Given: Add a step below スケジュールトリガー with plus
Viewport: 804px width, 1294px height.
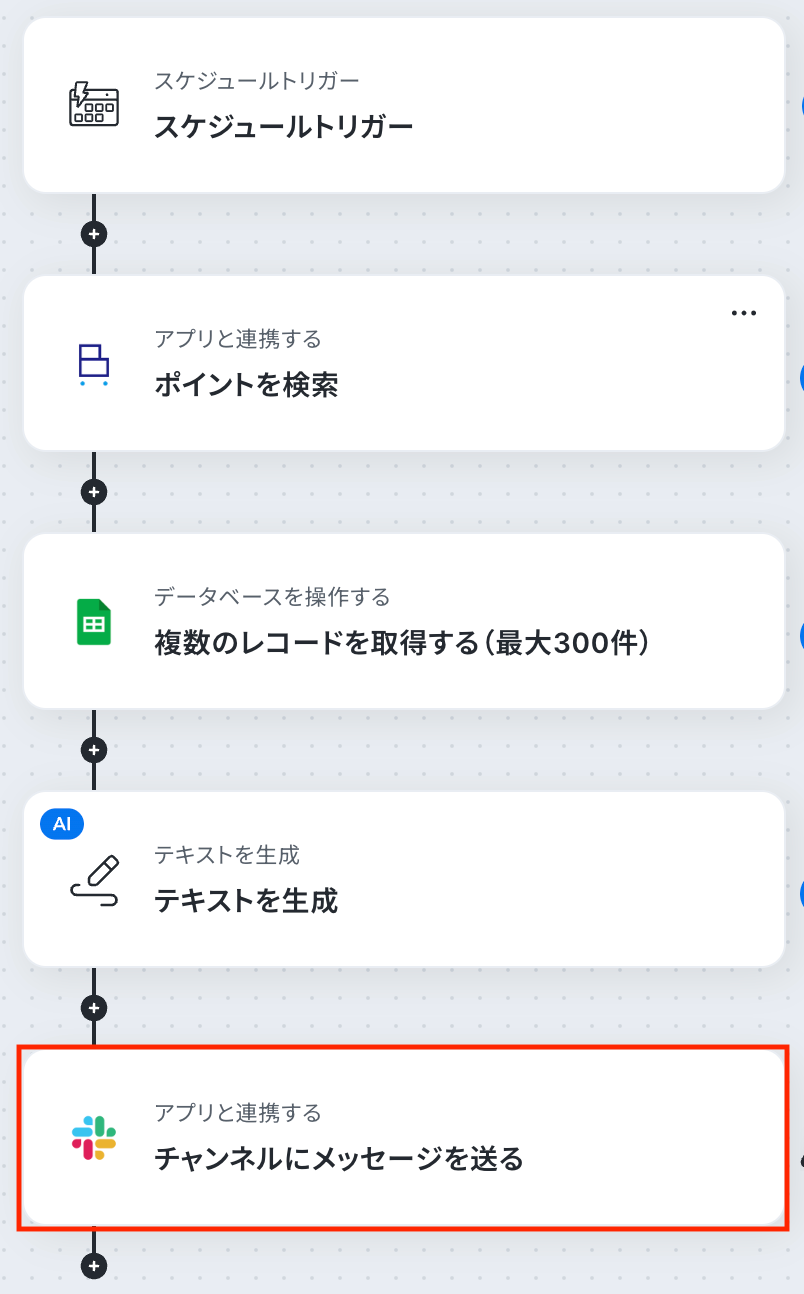Looking at the screenshot, I should (x=94, y=234).
